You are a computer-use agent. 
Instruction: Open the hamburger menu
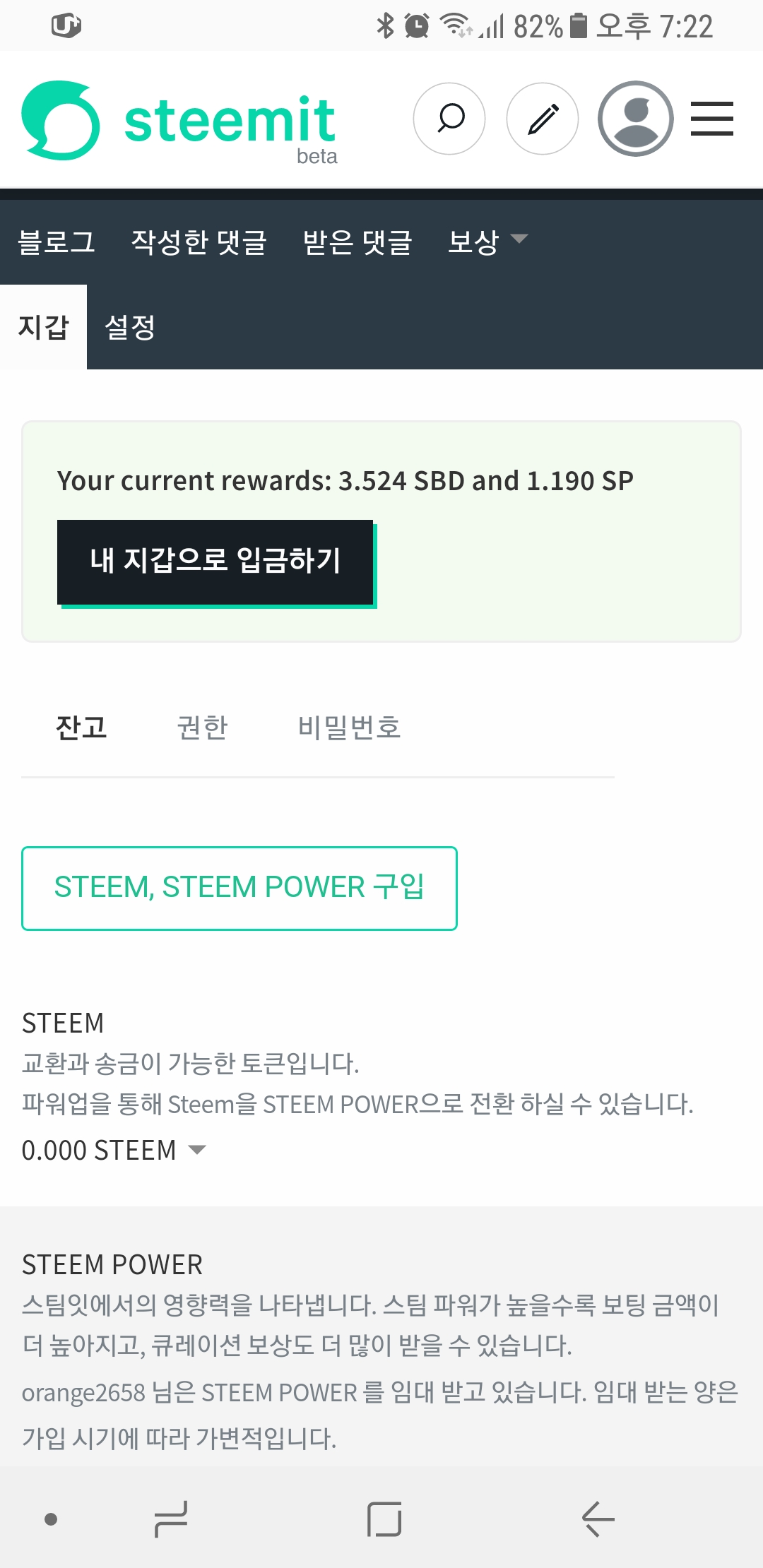click(x=711, y=119)
